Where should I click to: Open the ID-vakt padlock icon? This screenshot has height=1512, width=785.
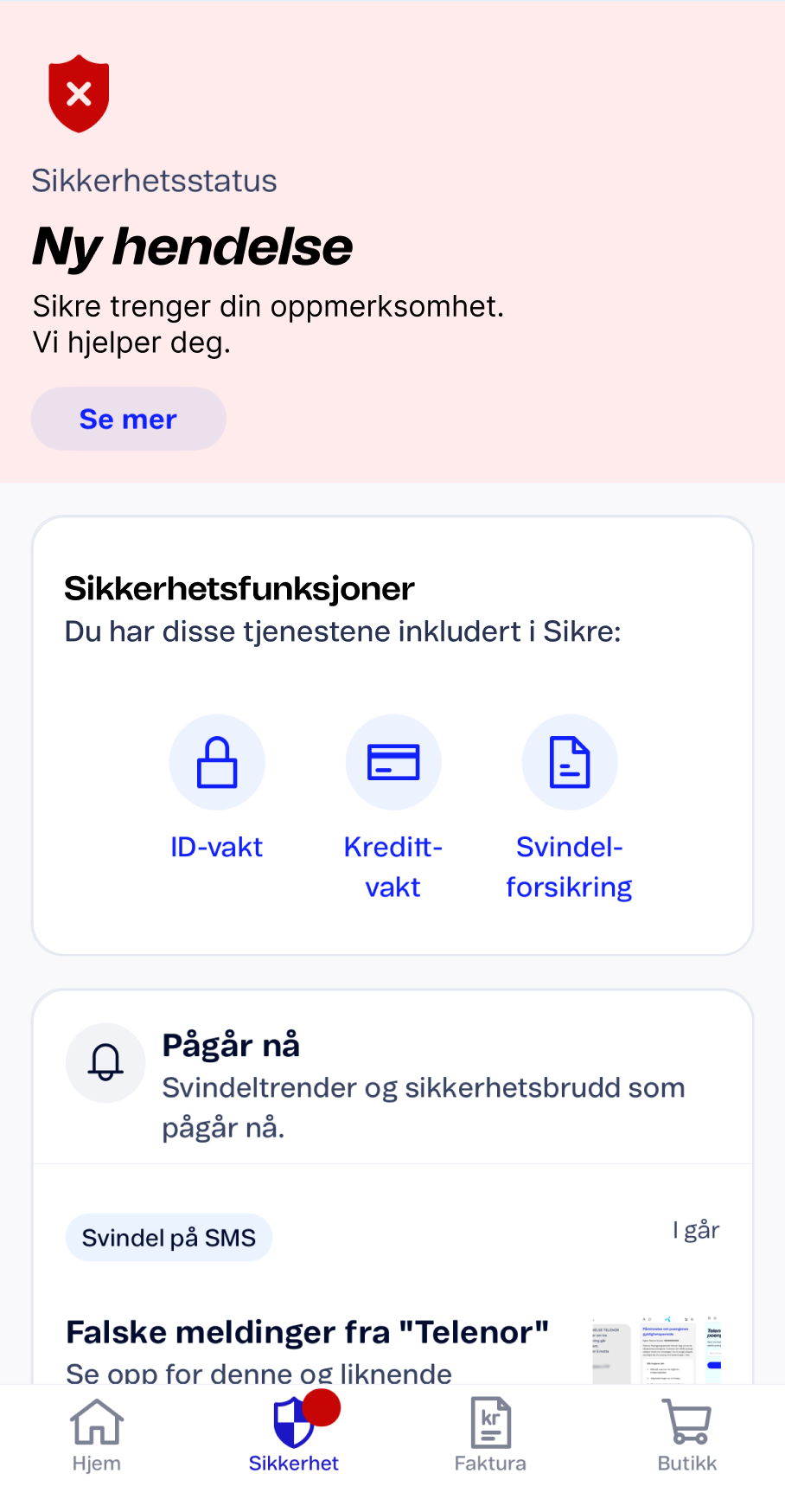coord(217,762)
